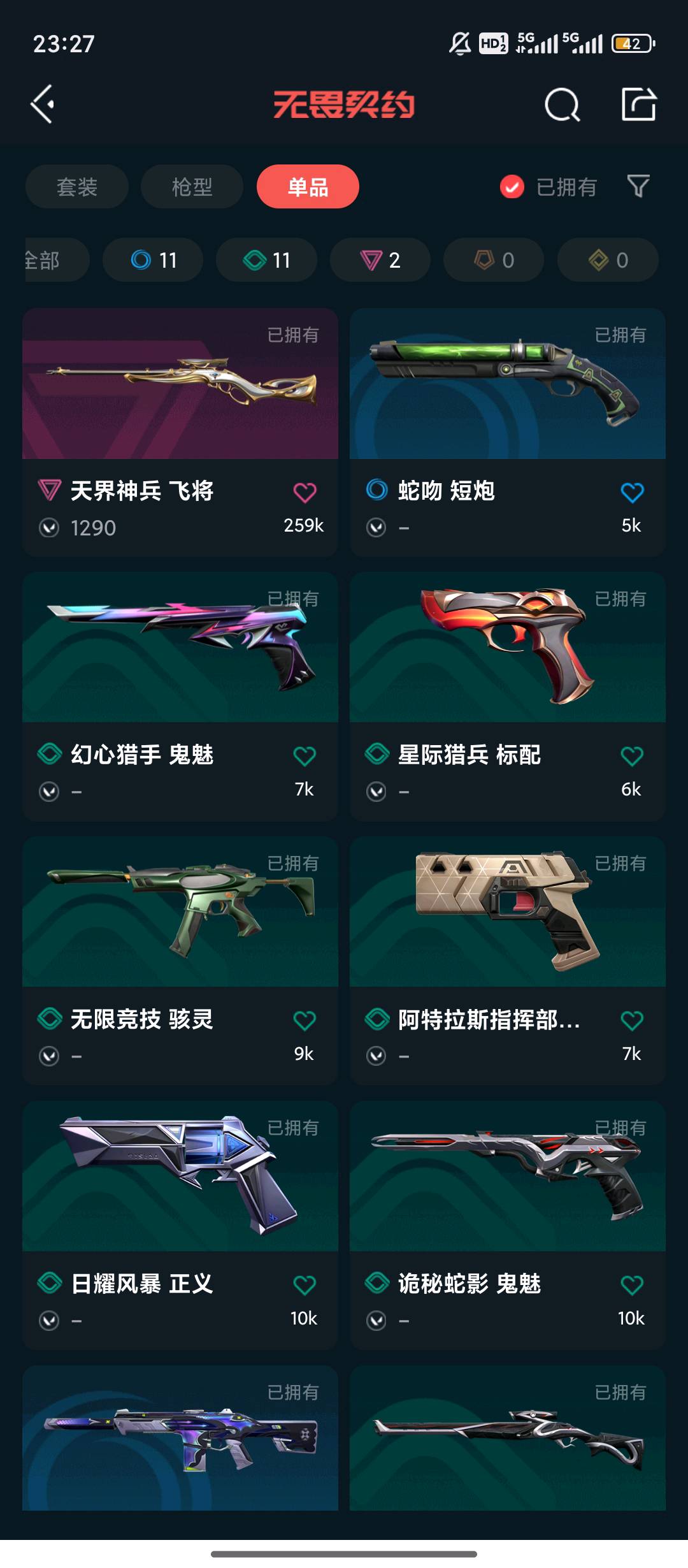Filter by pink triangle tier with 2
Screen dimensions: 688x1568
coord(380,260)
